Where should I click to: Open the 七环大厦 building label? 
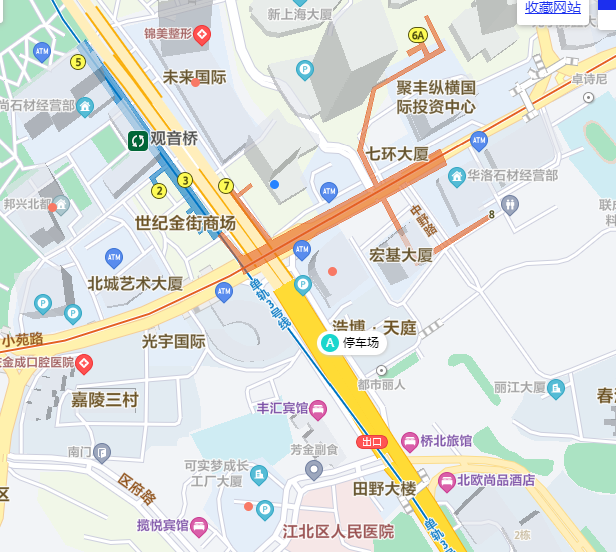(397, 154)
